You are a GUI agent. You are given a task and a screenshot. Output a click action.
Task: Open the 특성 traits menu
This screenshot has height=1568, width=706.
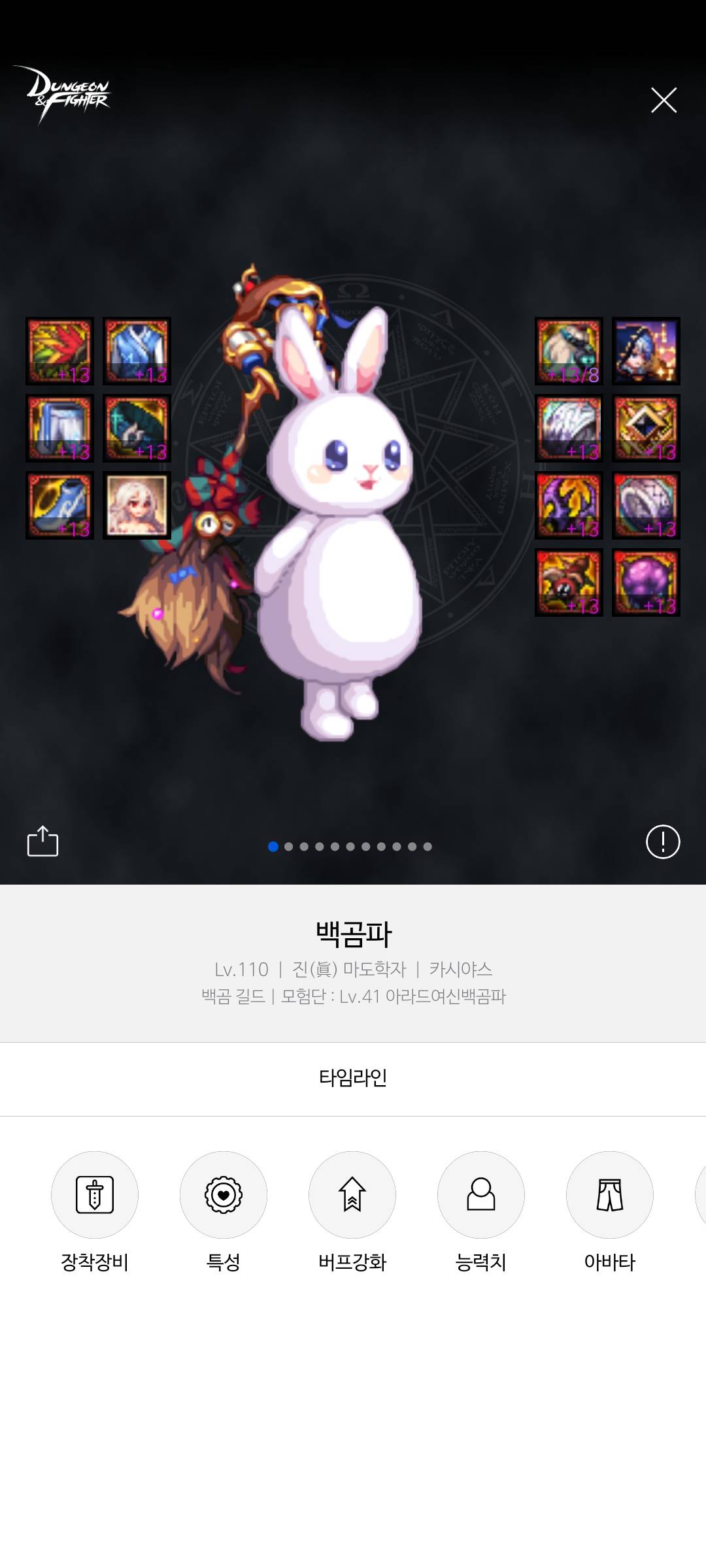(x=224, y=1195)
